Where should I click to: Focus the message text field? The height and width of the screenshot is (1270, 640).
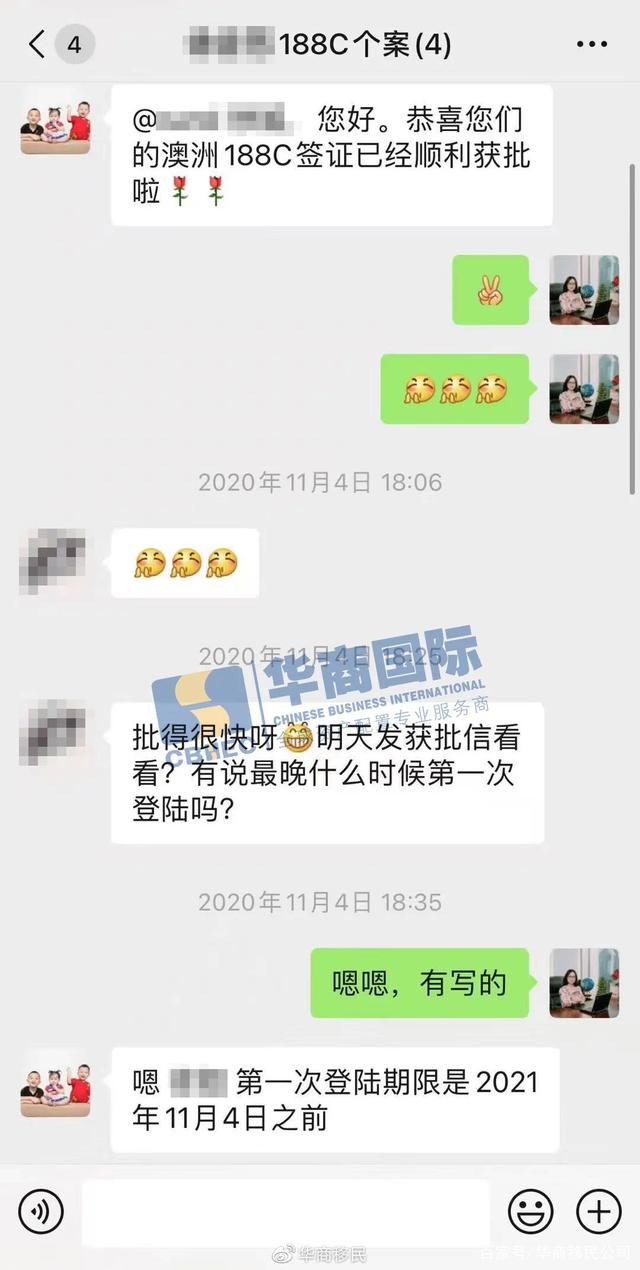pyautogui.click(x=285, y=1212)
